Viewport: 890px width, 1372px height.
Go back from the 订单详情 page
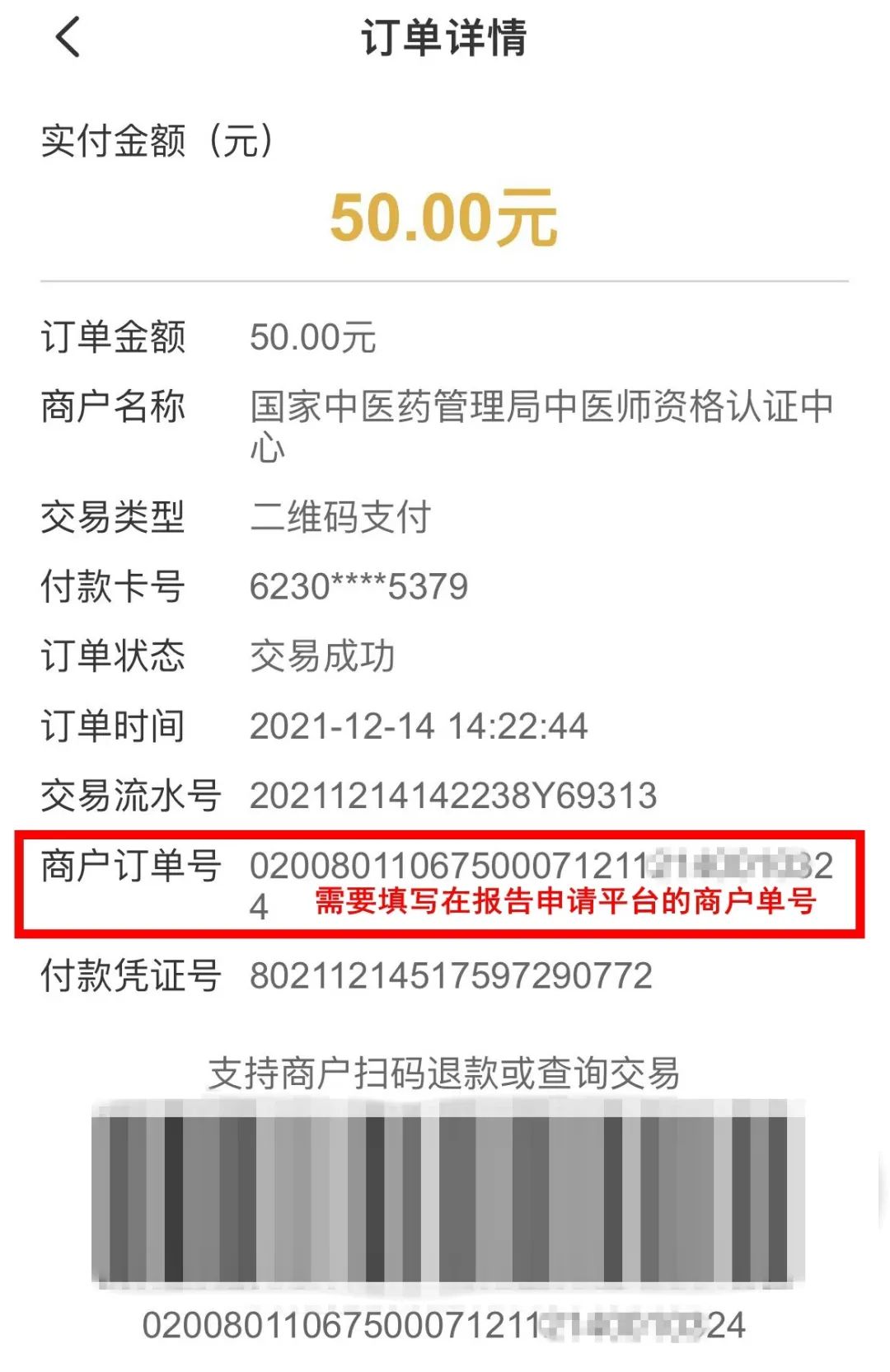(68, 38)
